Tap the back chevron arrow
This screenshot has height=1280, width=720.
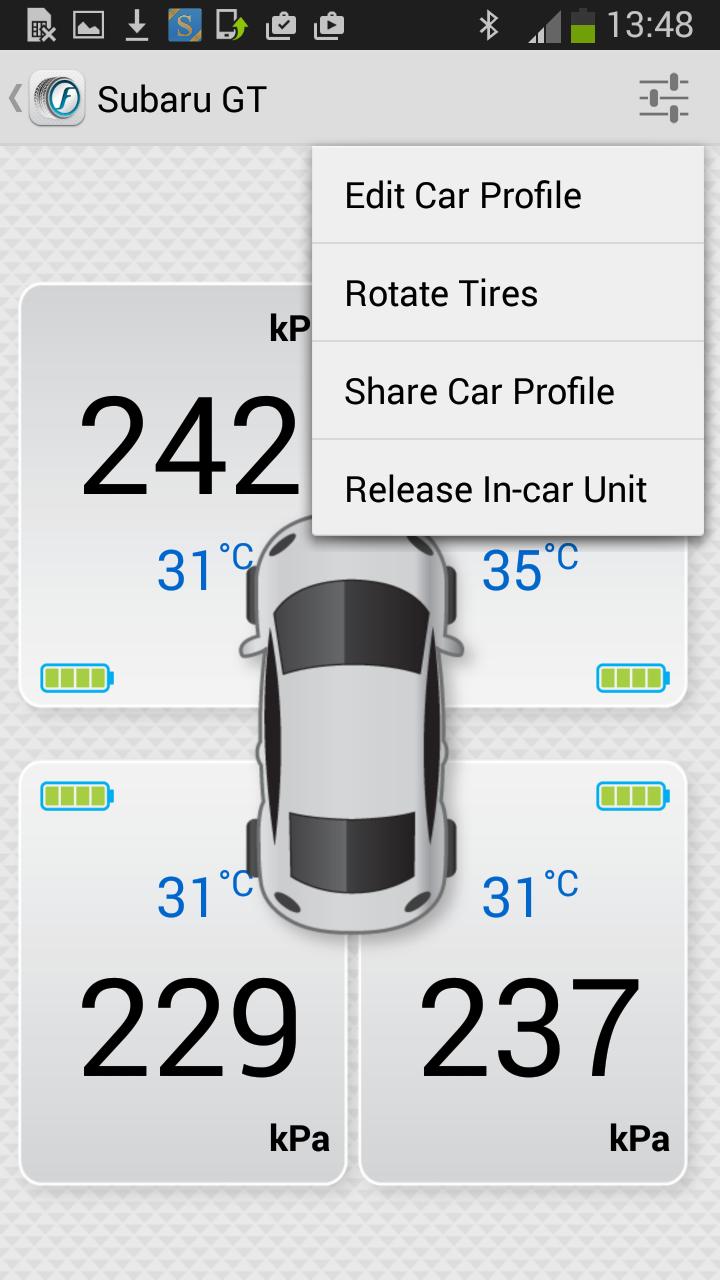14,97
